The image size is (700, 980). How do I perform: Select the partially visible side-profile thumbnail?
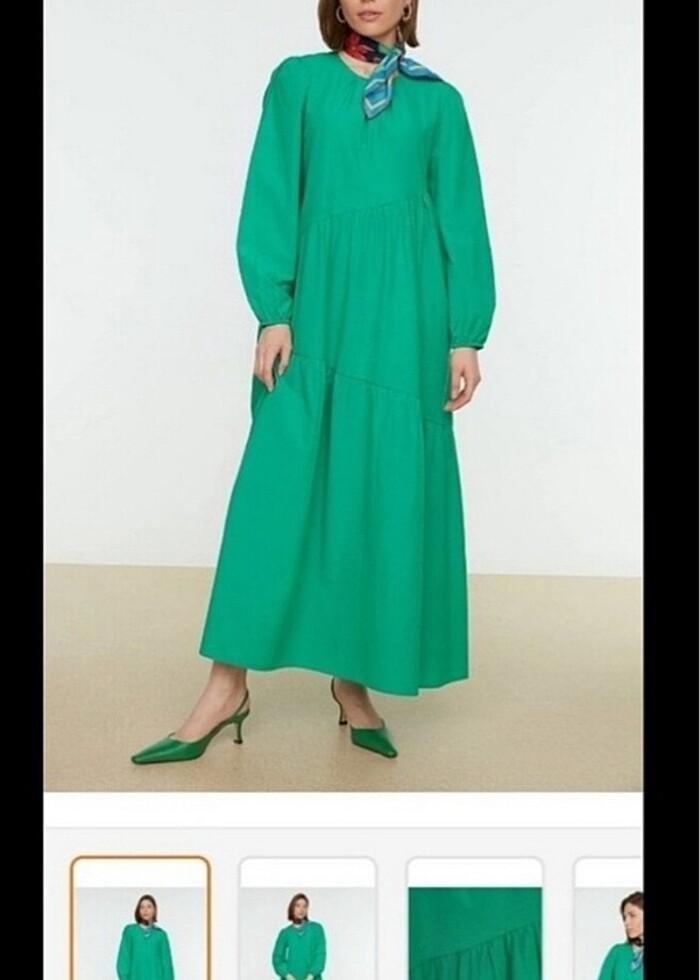(x=610, y=920)
